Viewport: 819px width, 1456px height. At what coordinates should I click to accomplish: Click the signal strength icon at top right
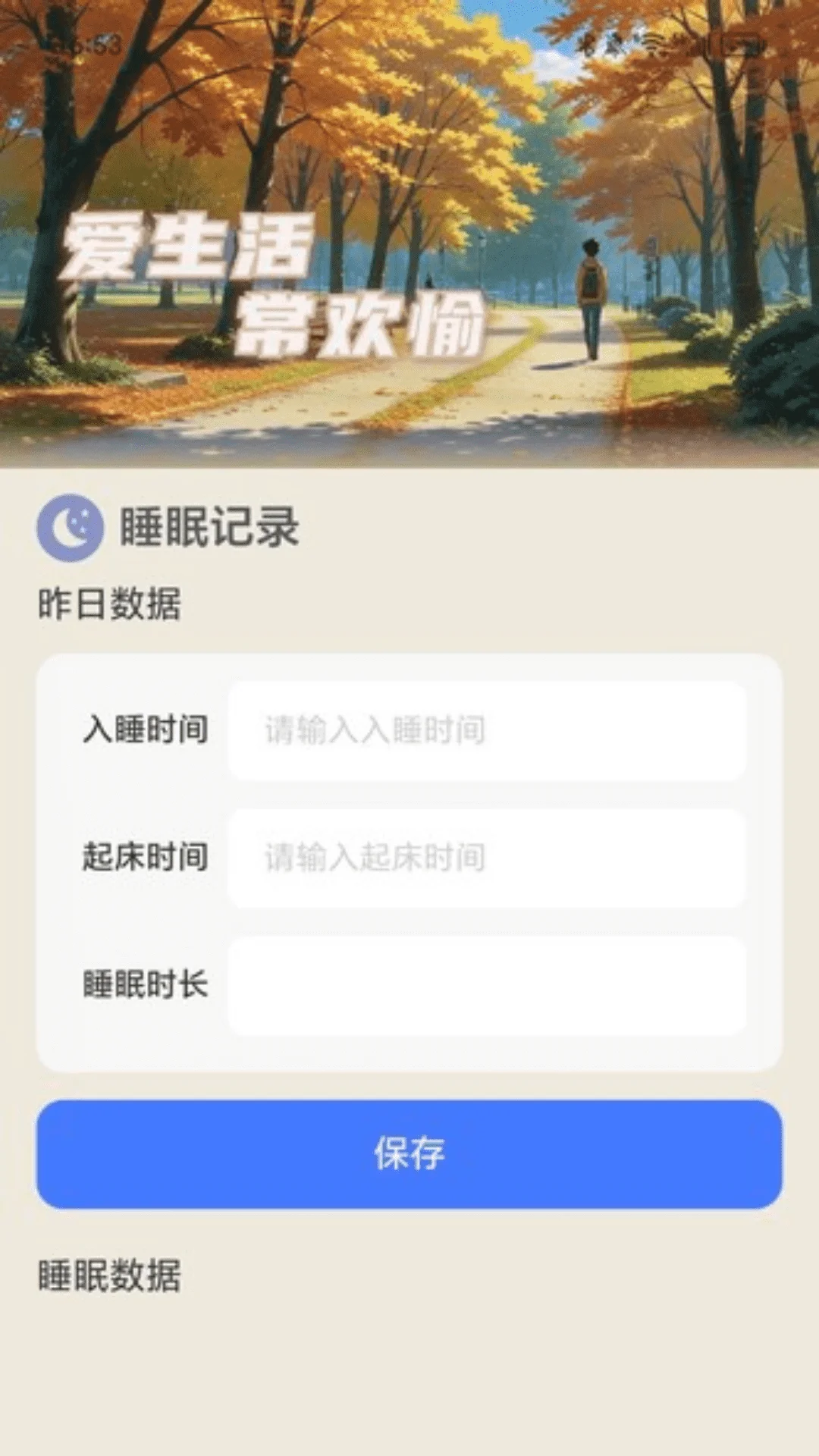[701, 44]
